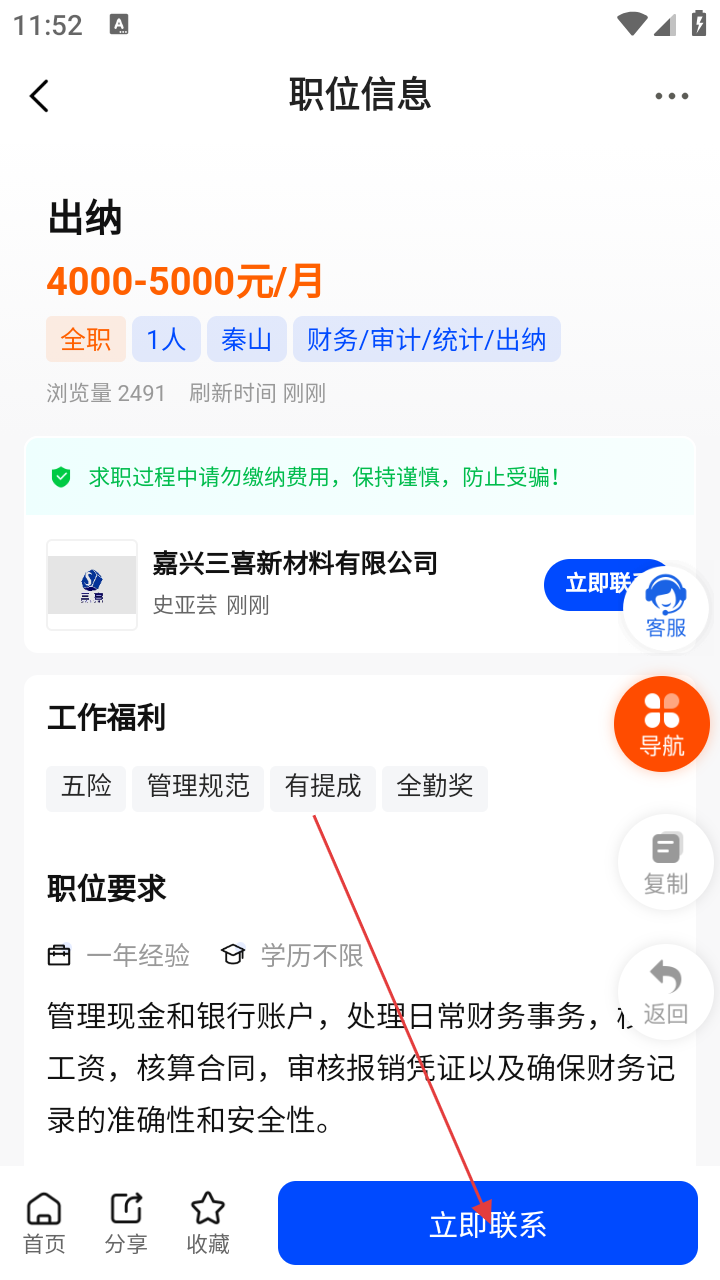
Task: Go to 首页 home
Action: point(44,1222)
